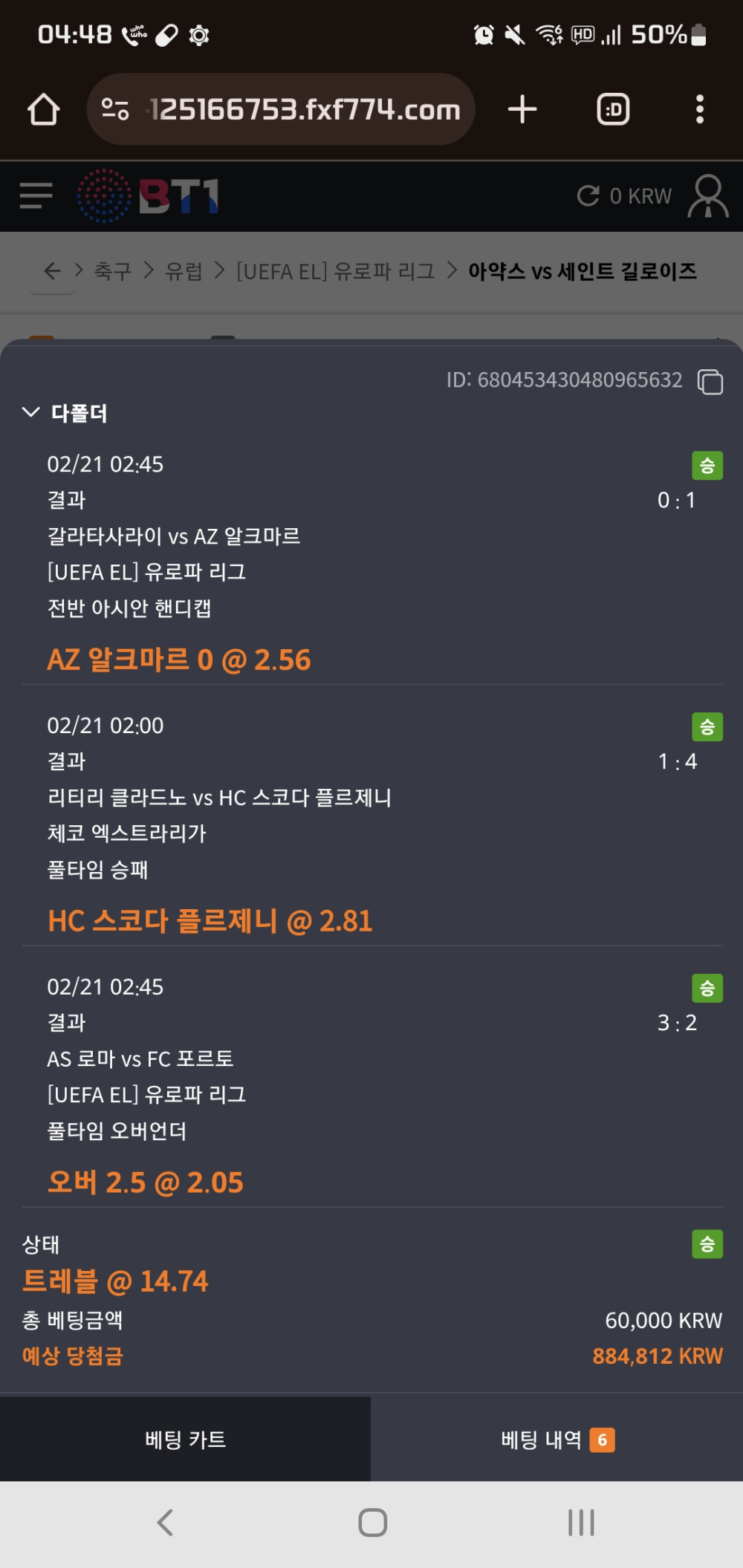Open 유럽 in the breadcrumb
Viewport: 743px width, 1568px height.
click(x=184, y=271)
